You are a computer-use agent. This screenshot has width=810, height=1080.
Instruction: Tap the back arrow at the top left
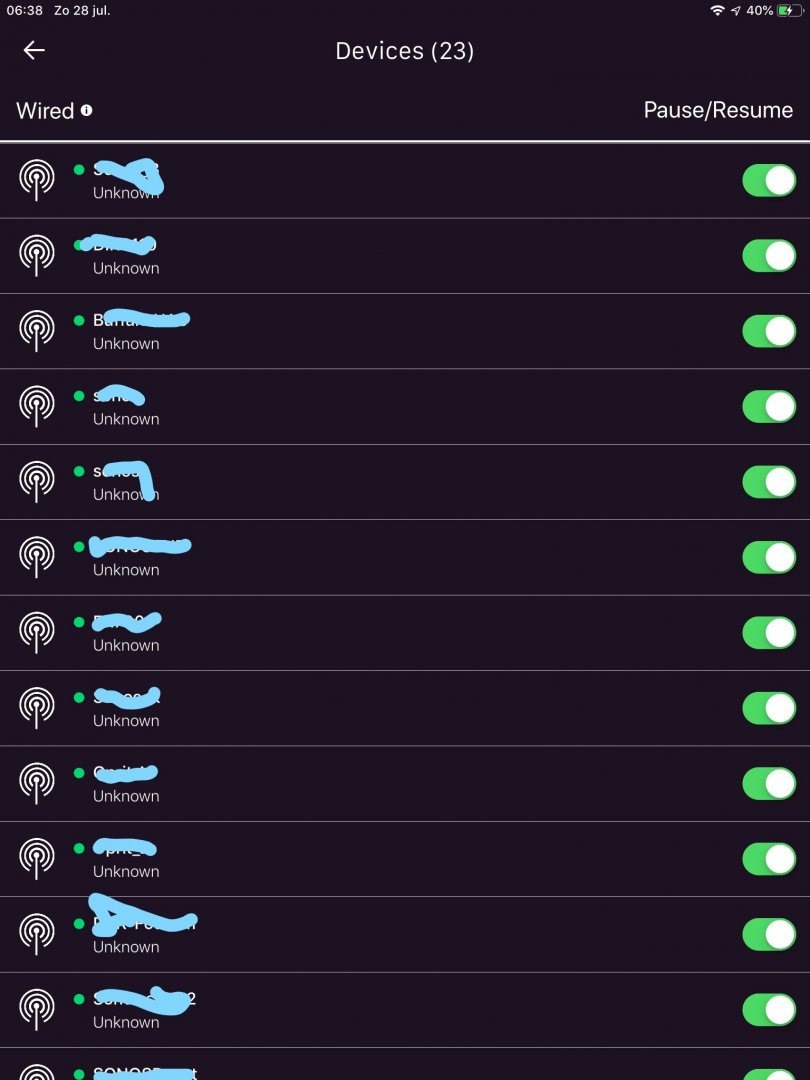[x=34, y=50]
